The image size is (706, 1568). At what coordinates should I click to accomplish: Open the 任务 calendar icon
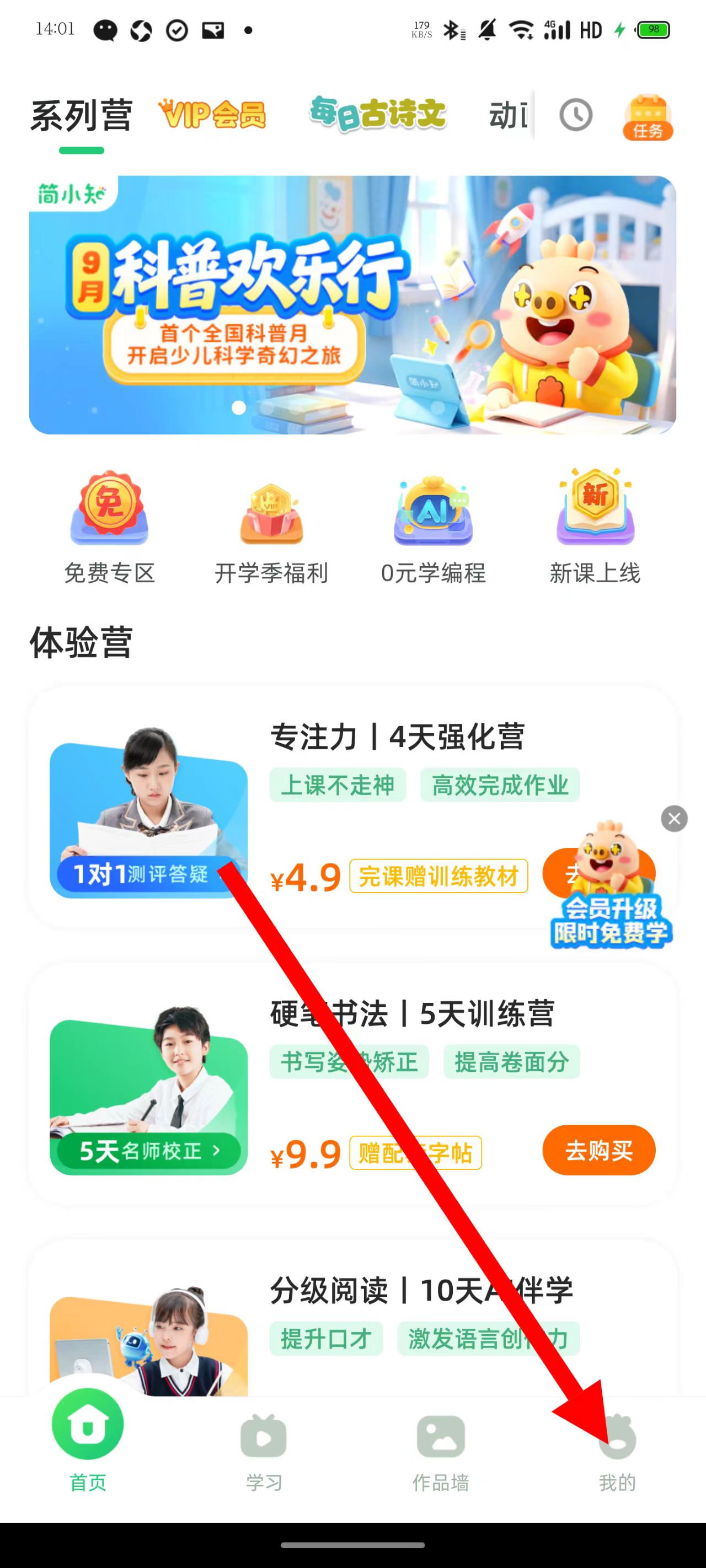coord(648,117)
